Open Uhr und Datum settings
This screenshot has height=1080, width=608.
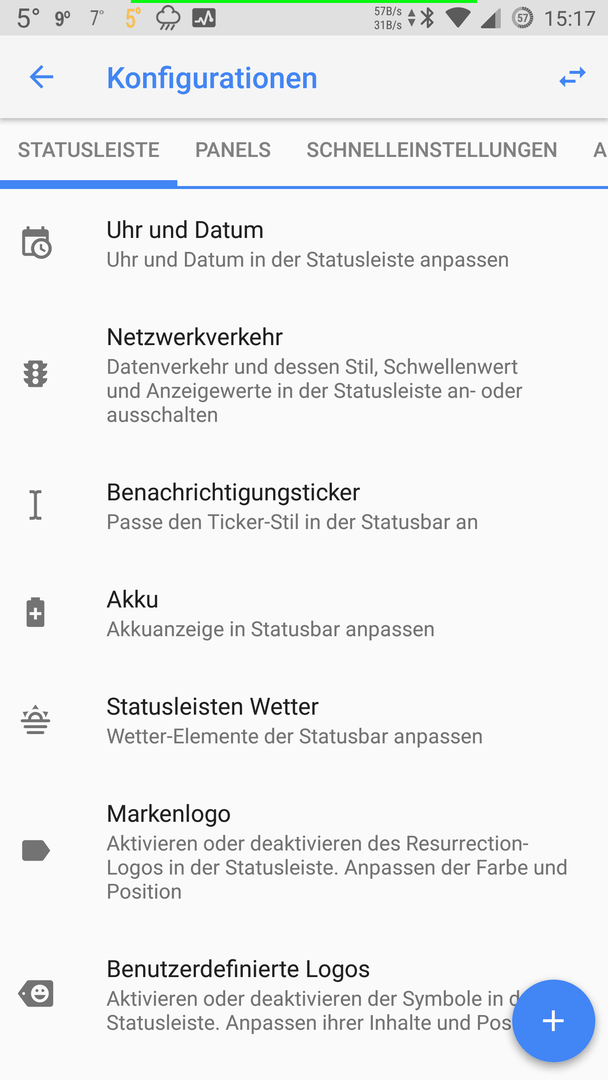[304, 244]
